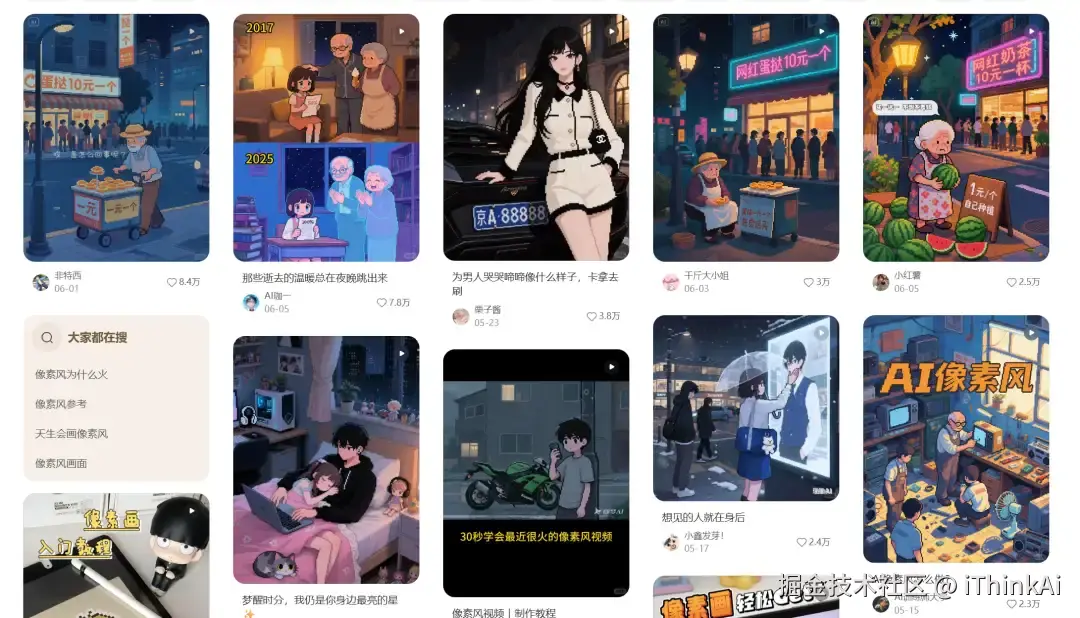Open 小红薯's watermelon grandma post
1080x618 pixels.
(956, 137)
